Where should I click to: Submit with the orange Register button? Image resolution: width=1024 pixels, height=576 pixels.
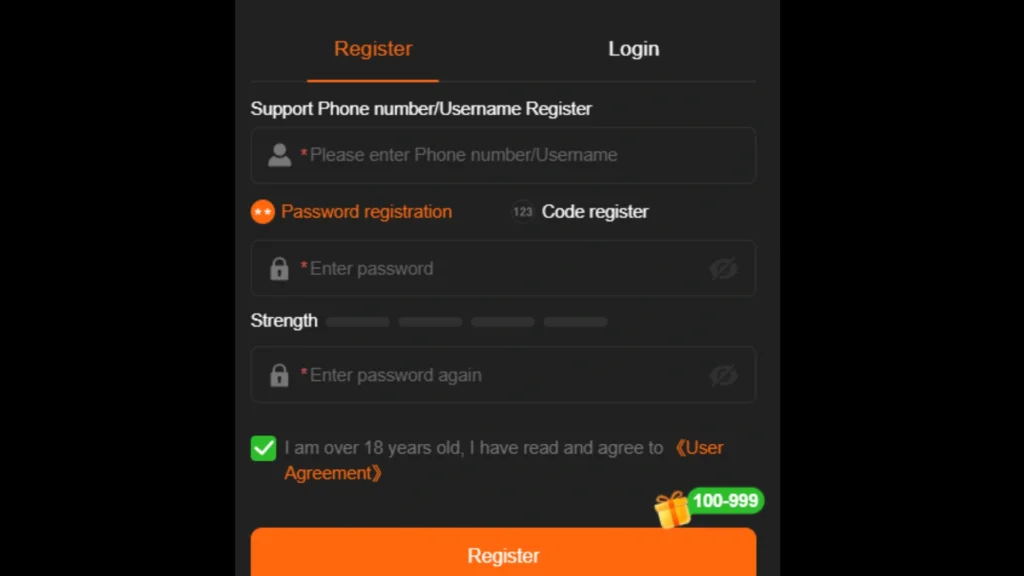point(503,555)
